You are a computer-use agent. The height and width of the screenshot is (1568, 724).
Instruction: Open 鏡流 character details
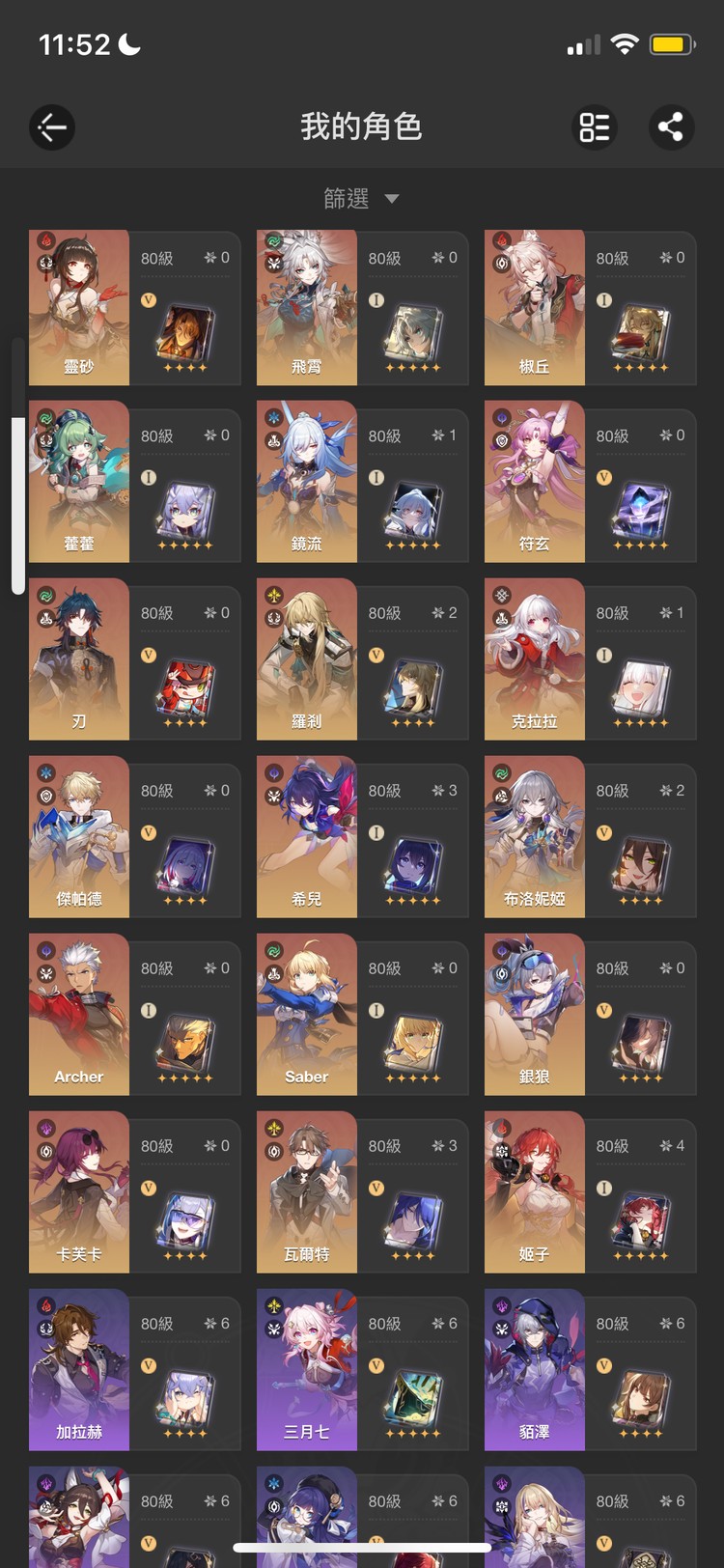coord(362,482)
